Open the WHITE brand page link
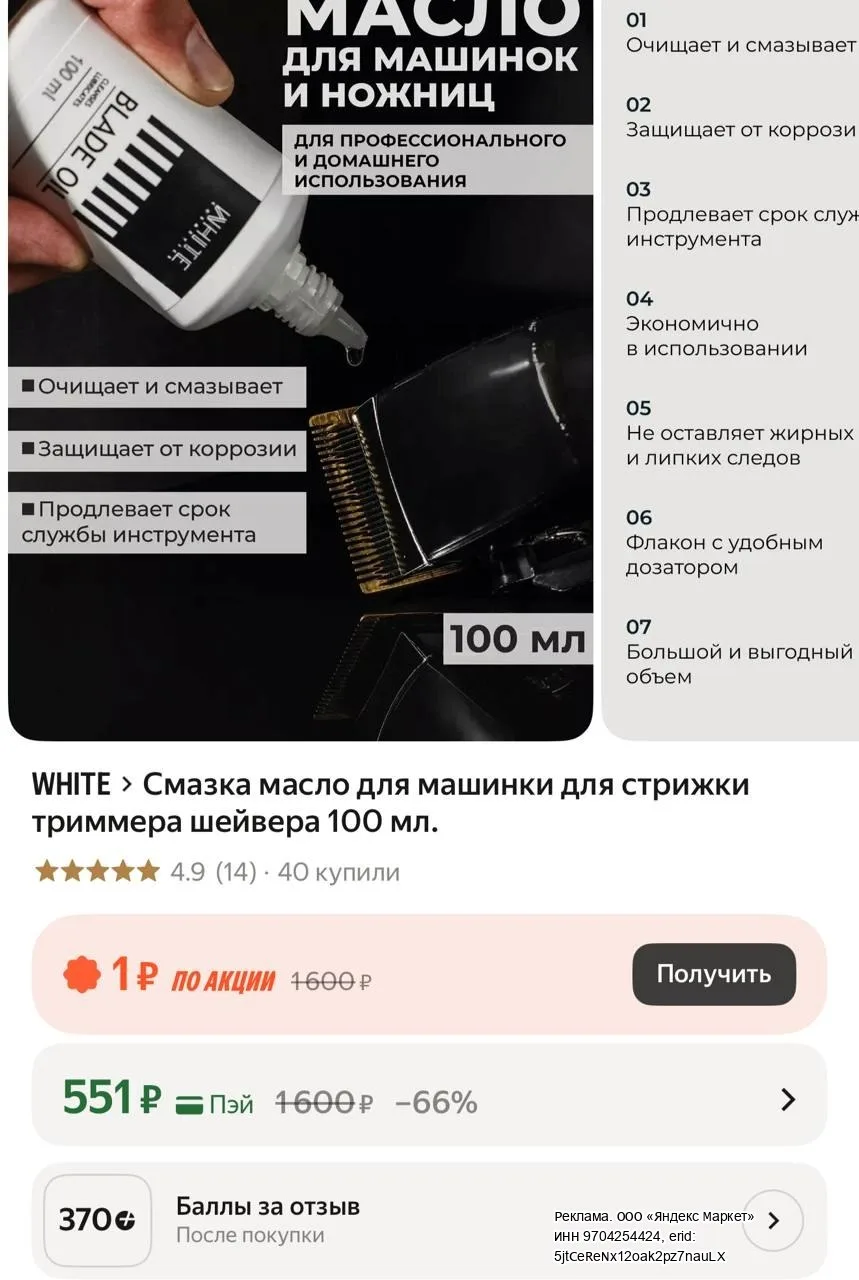859x1280 pixels. coord(82,785)
